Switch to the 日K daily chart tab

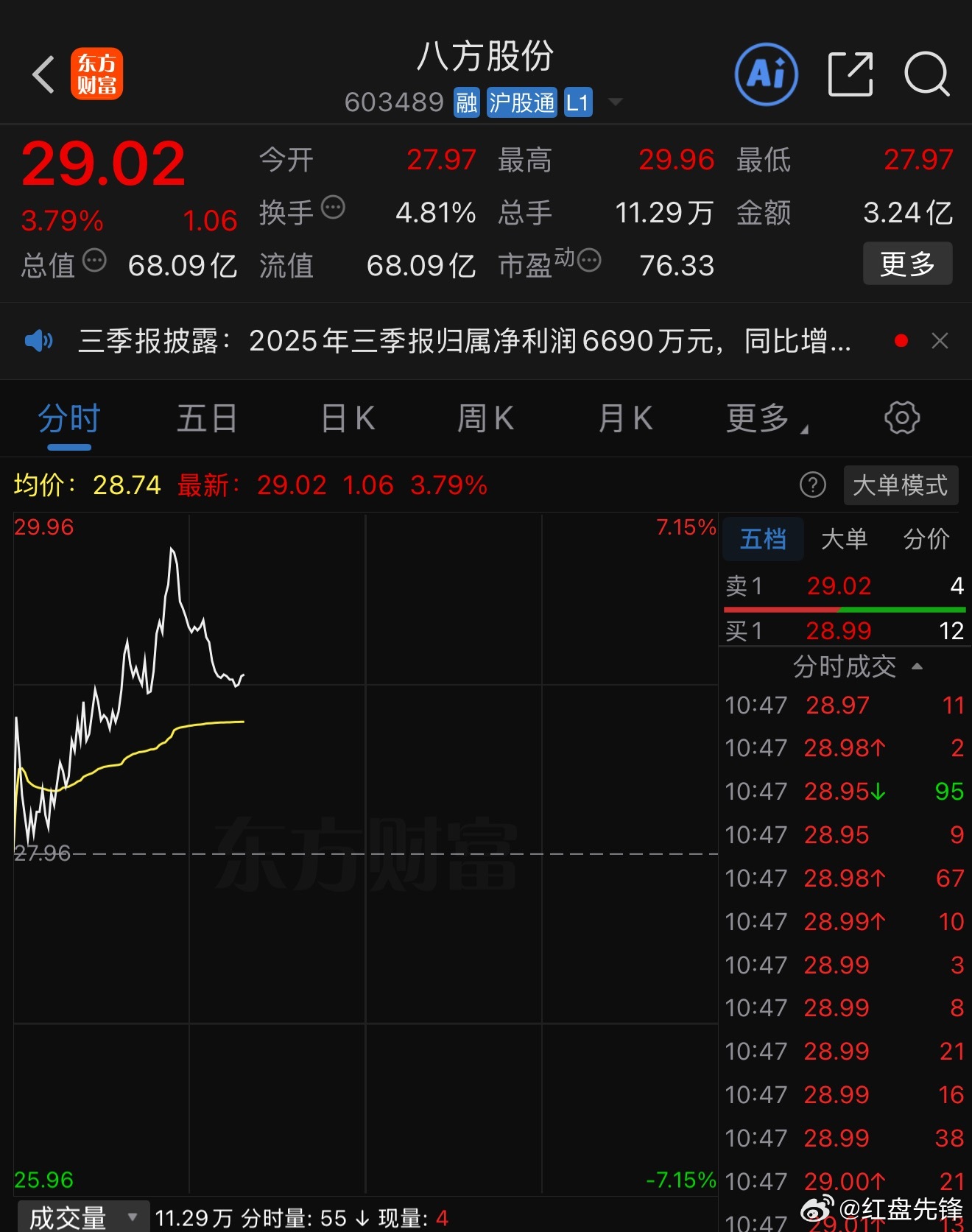(346, 418)
